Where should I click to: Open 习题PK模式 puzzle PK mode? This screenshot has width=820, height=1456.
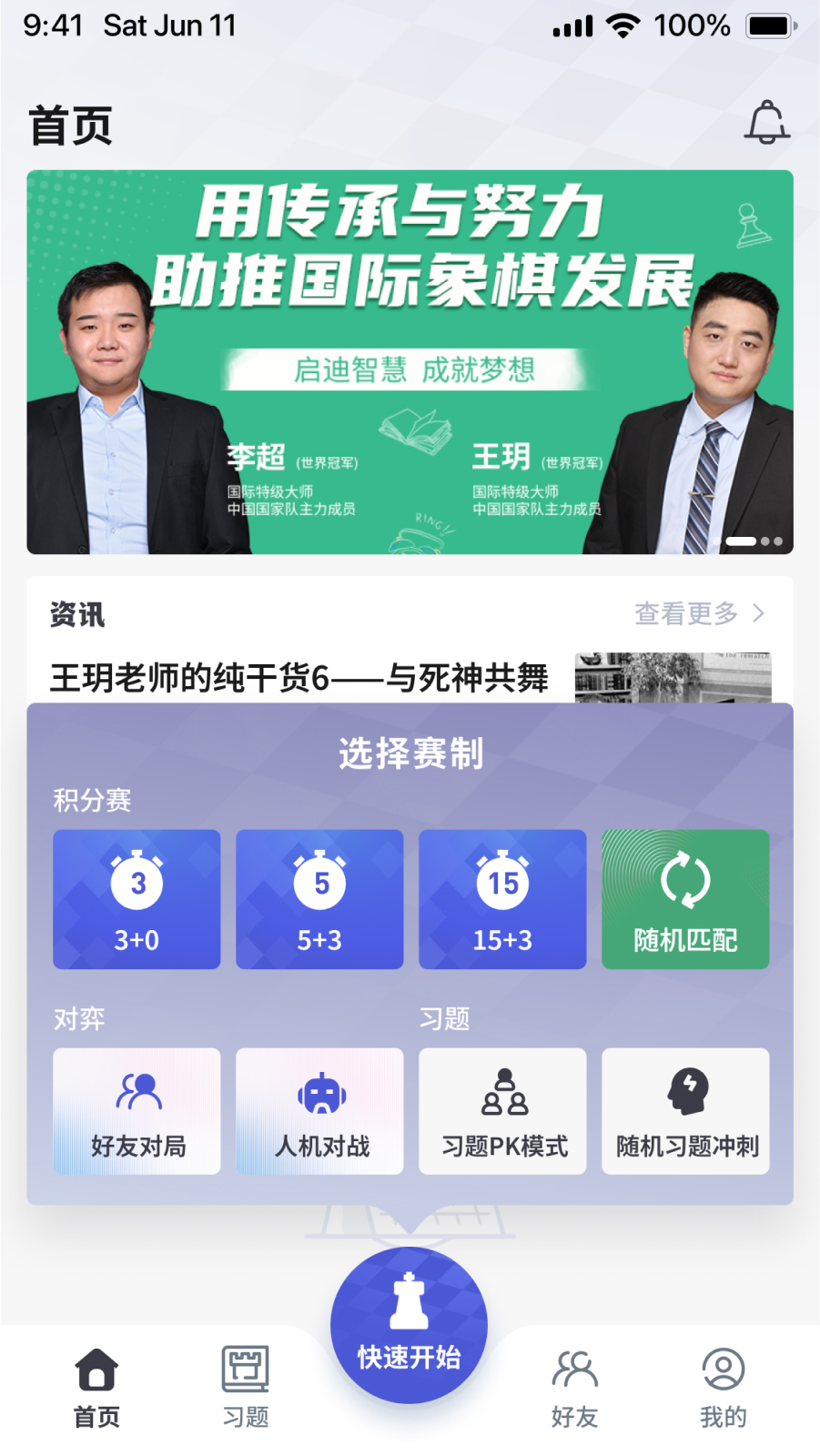(501, 1110)
